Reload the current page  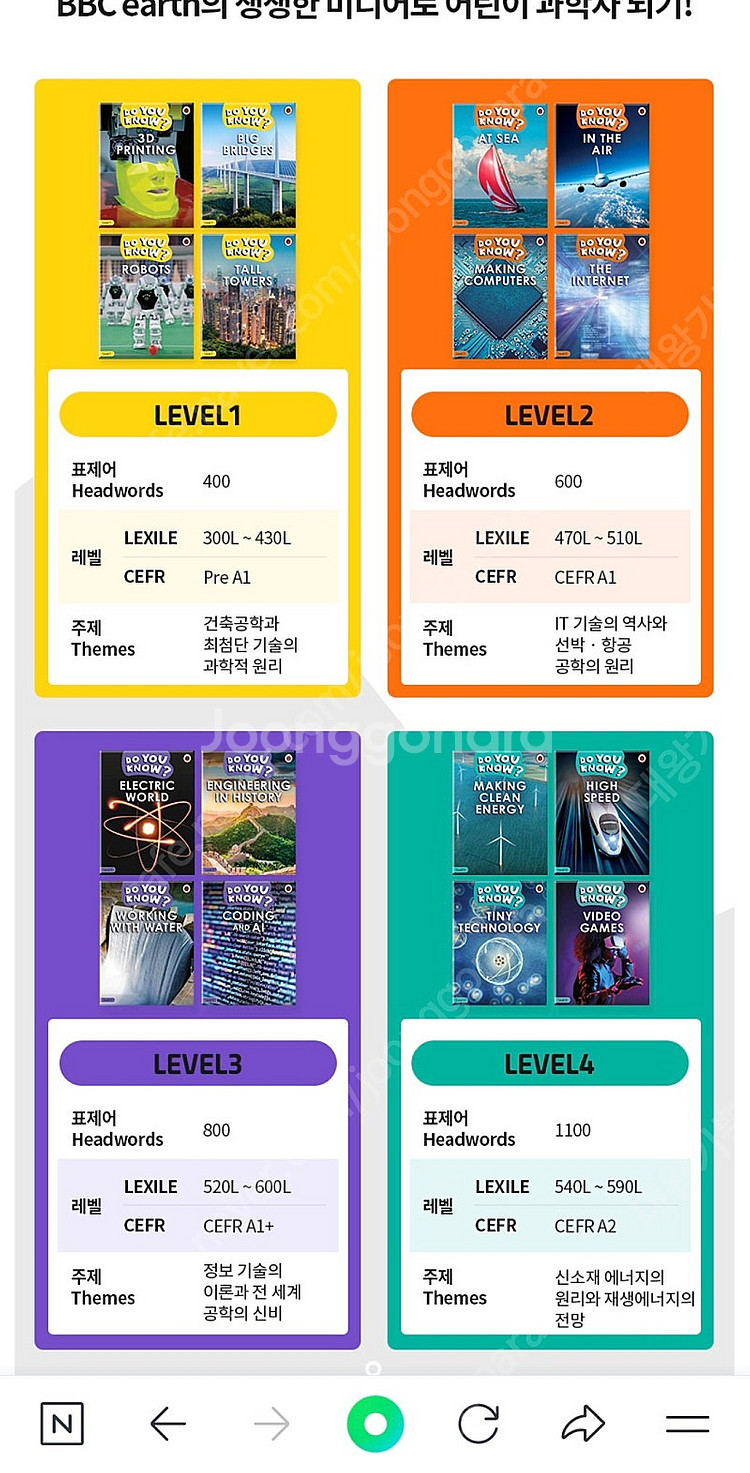478,1424
